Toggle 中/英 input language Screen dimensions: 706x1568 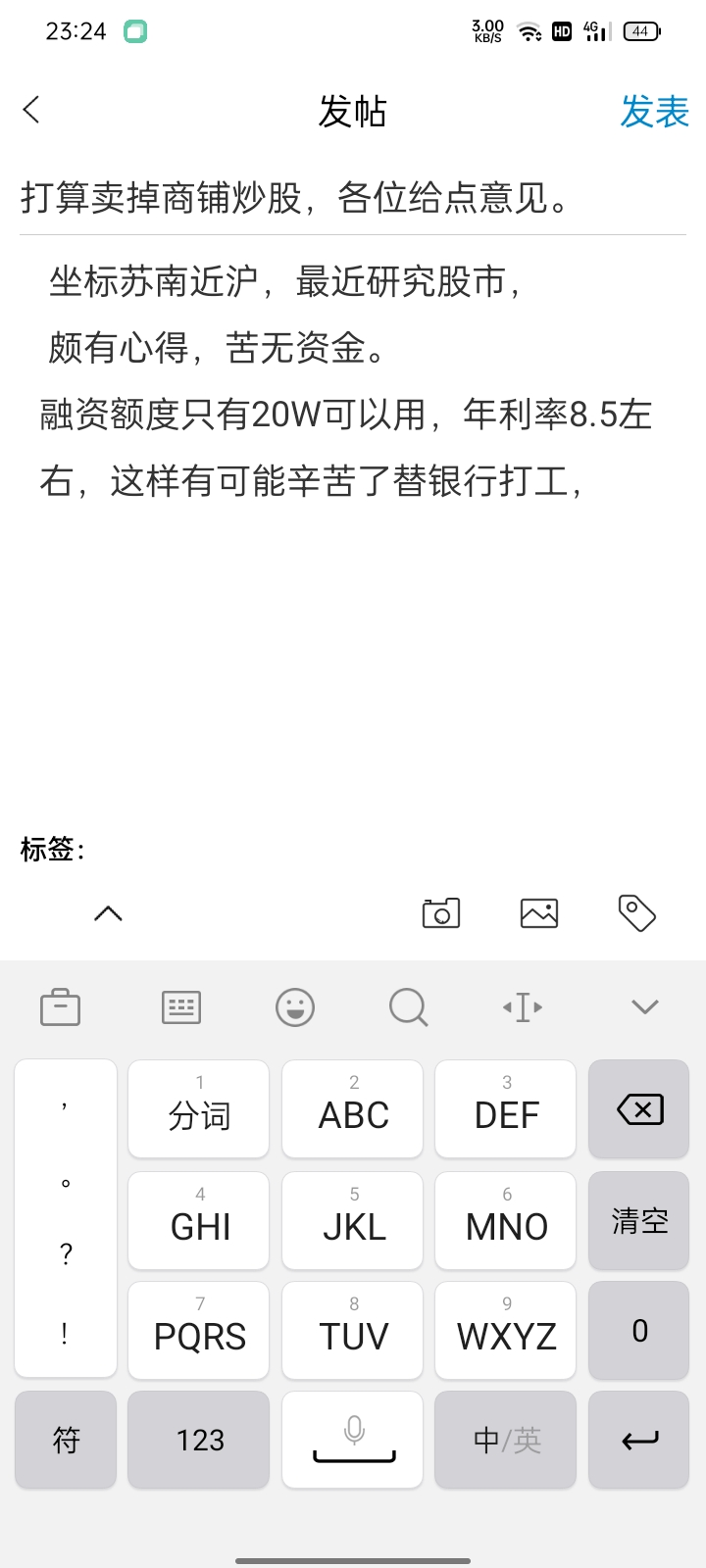coord(506,1440)
